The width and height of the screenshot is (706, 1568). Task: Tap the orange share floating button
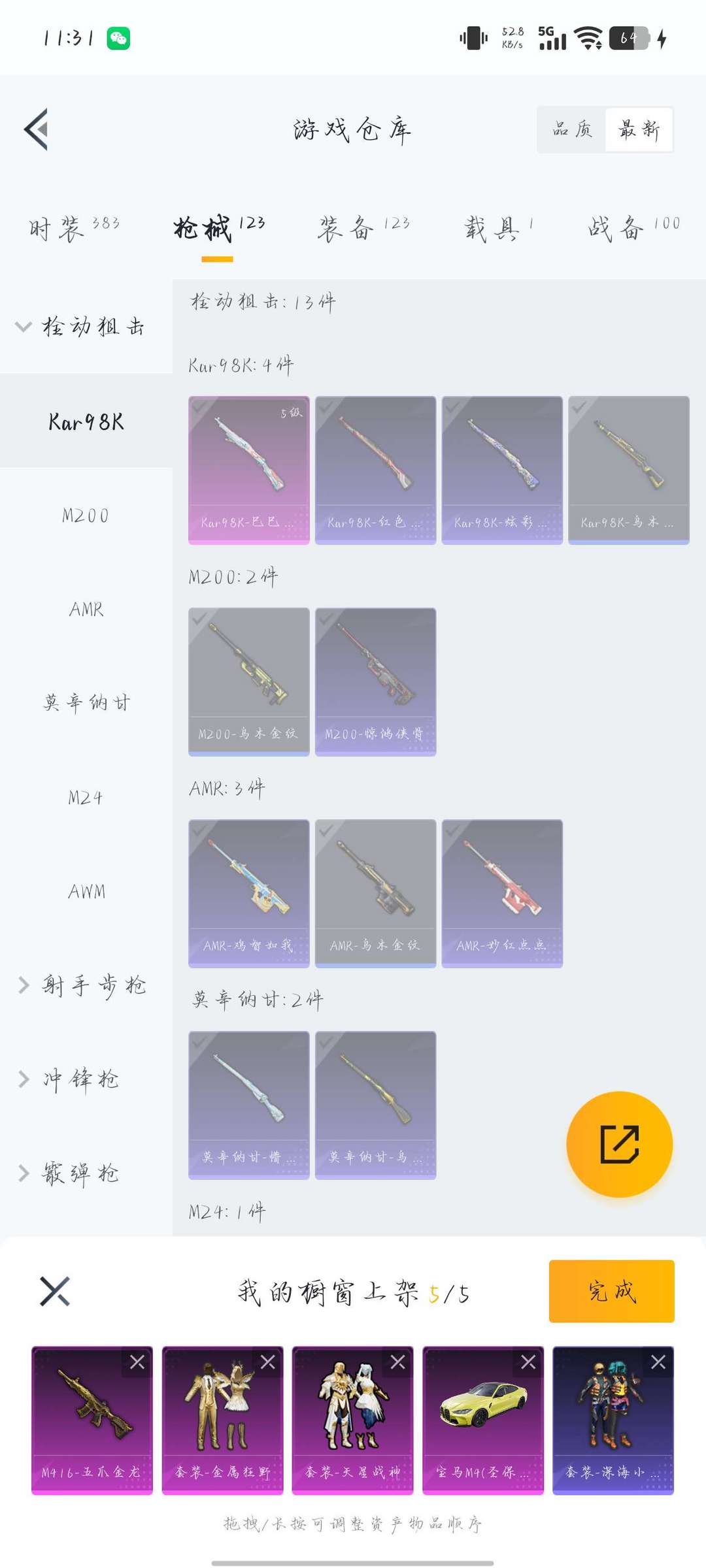tap(619, 1144)
